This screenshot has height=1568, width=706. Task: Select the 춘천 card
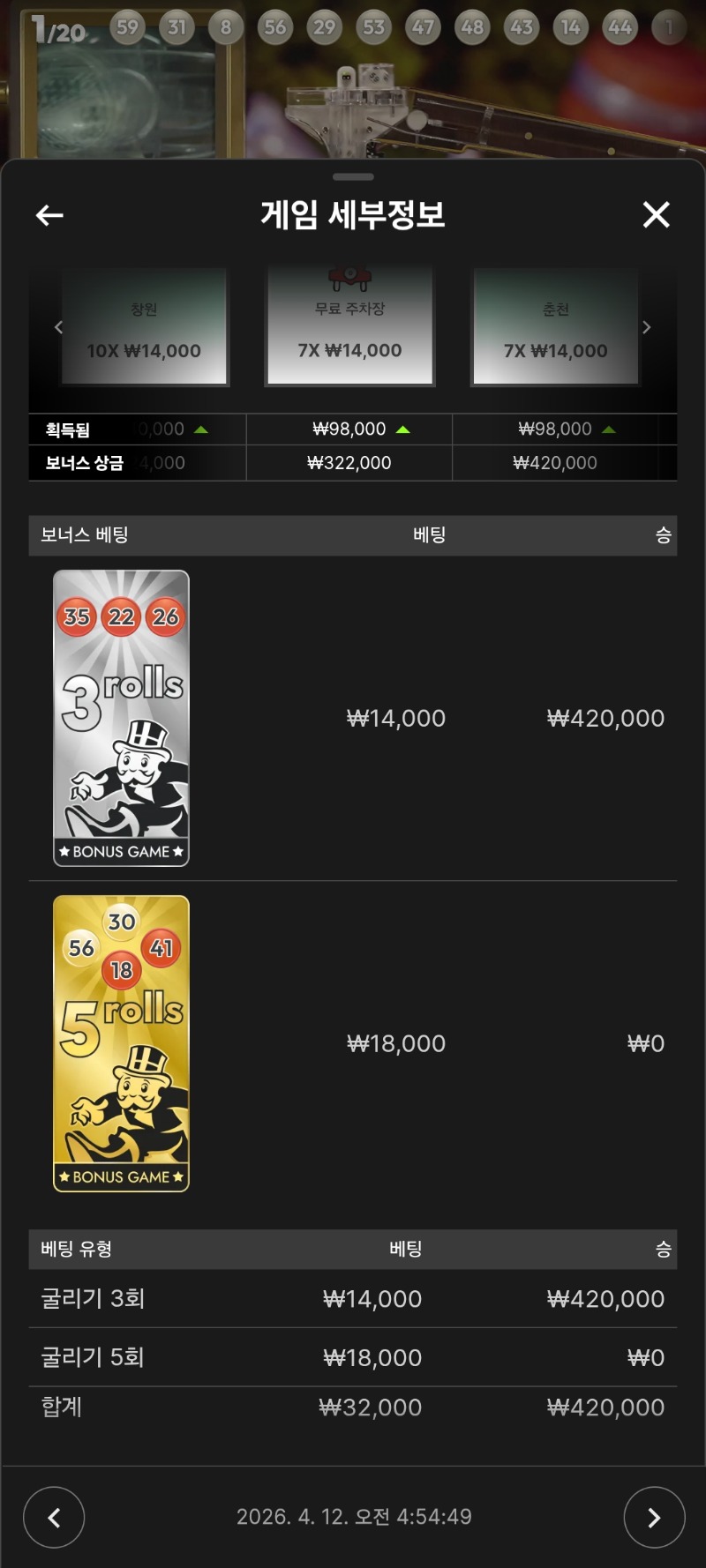click(x=555, y=328)
